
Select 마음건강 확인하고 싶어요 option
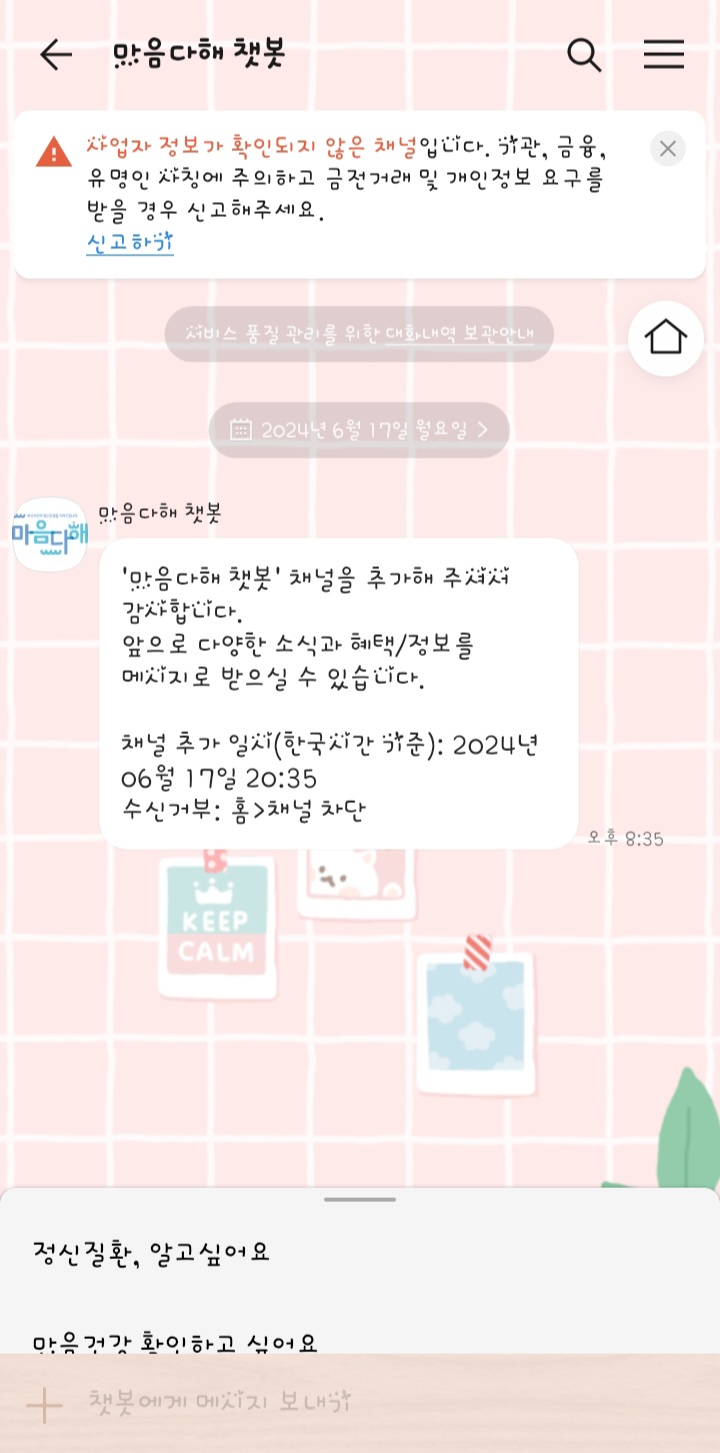click(x=175, y=1341)
